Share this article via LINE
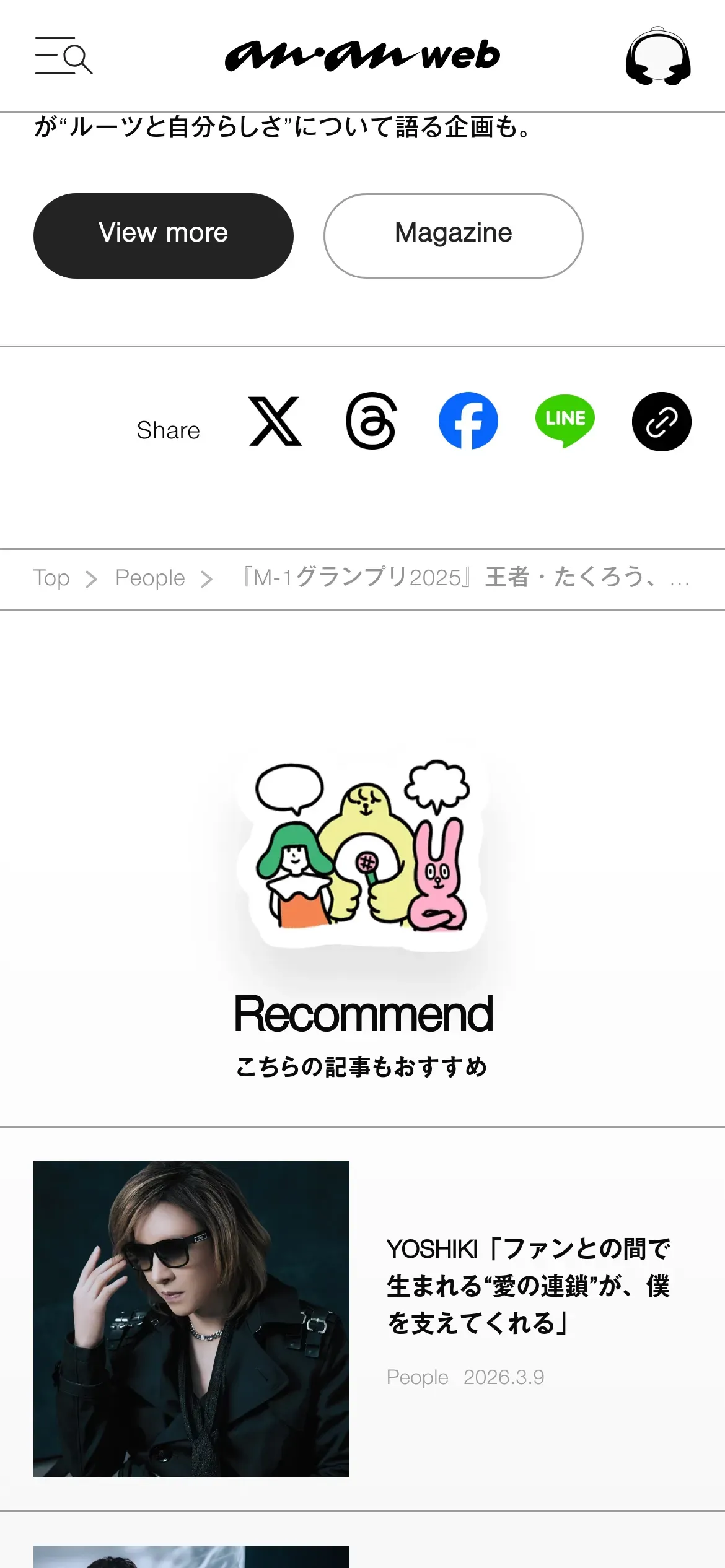 coord(565,422)
